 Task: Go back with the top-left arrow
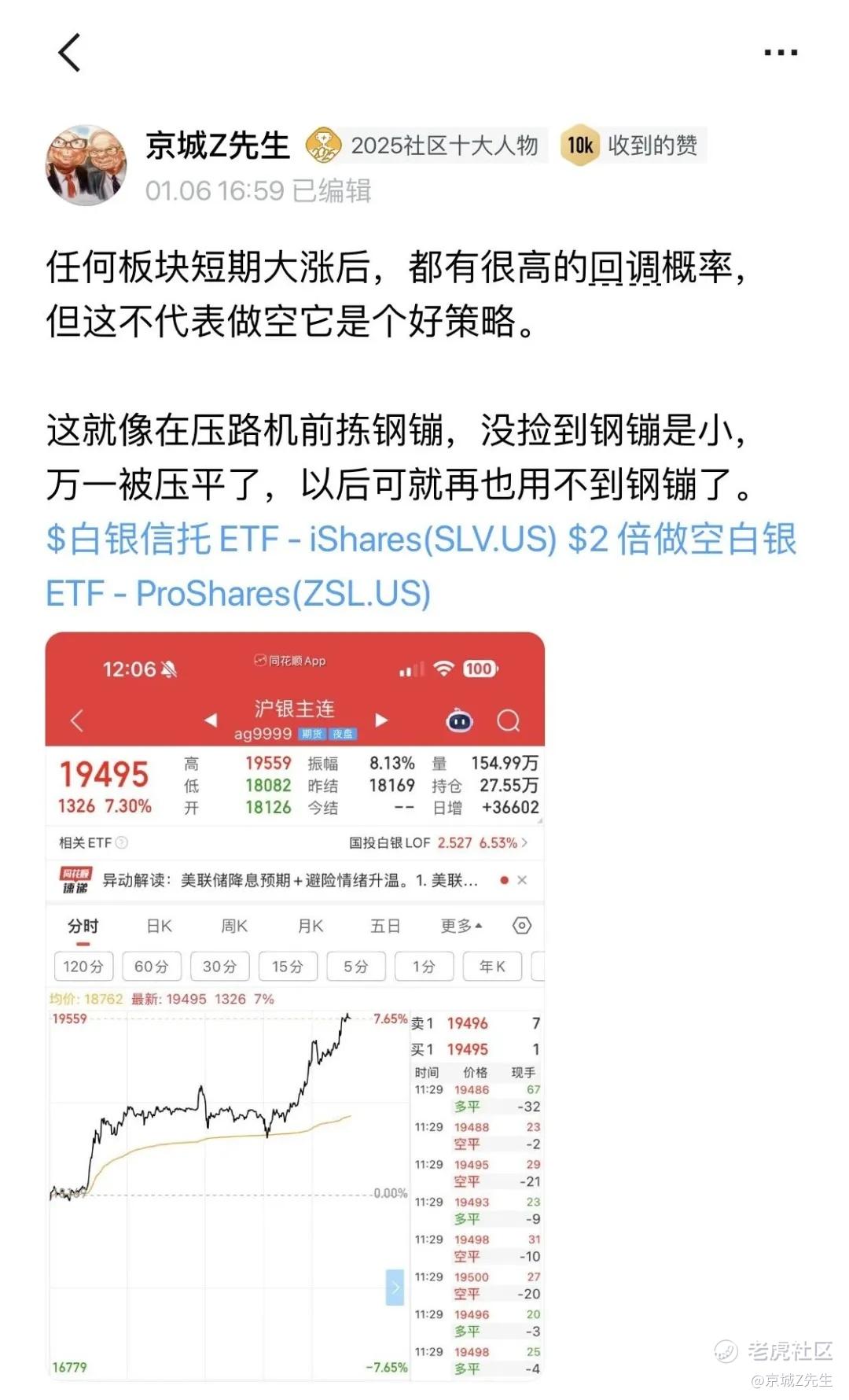tap(69, 53)
